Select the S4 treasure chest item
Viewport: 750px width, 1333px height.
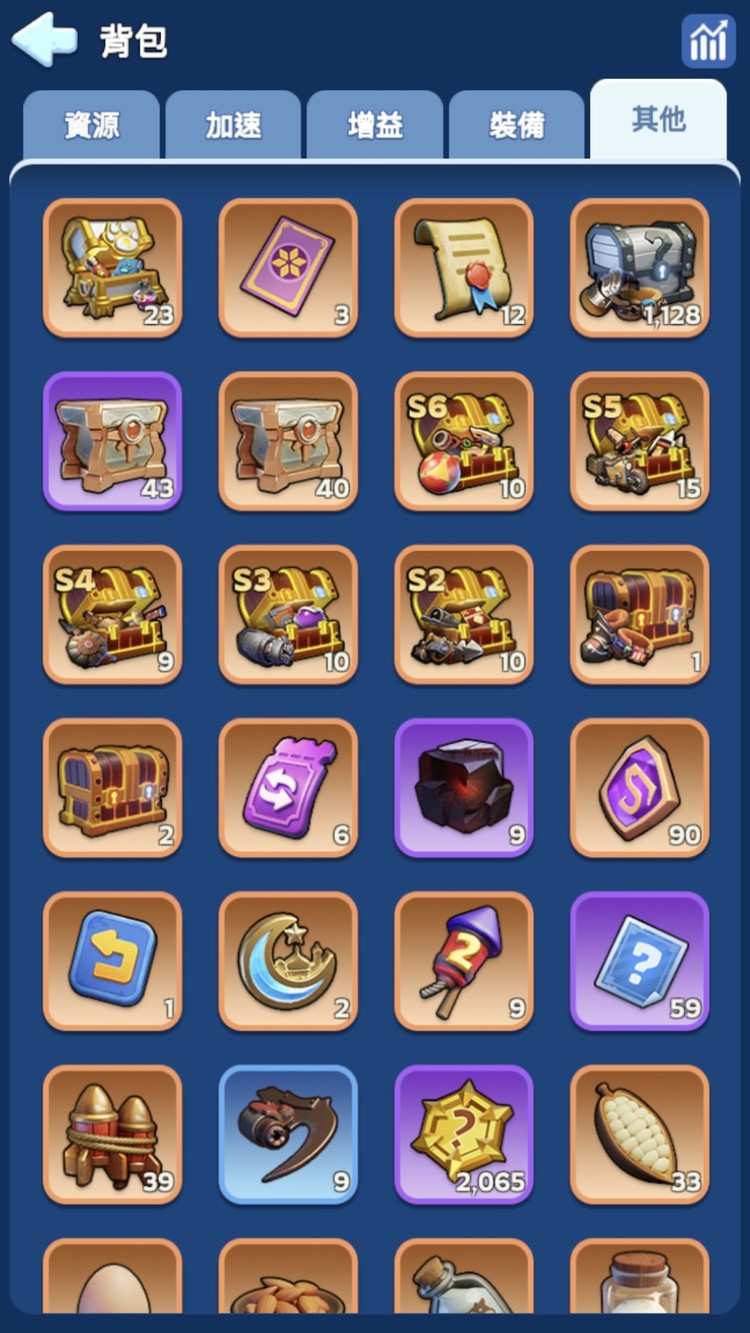click(112, 614)
